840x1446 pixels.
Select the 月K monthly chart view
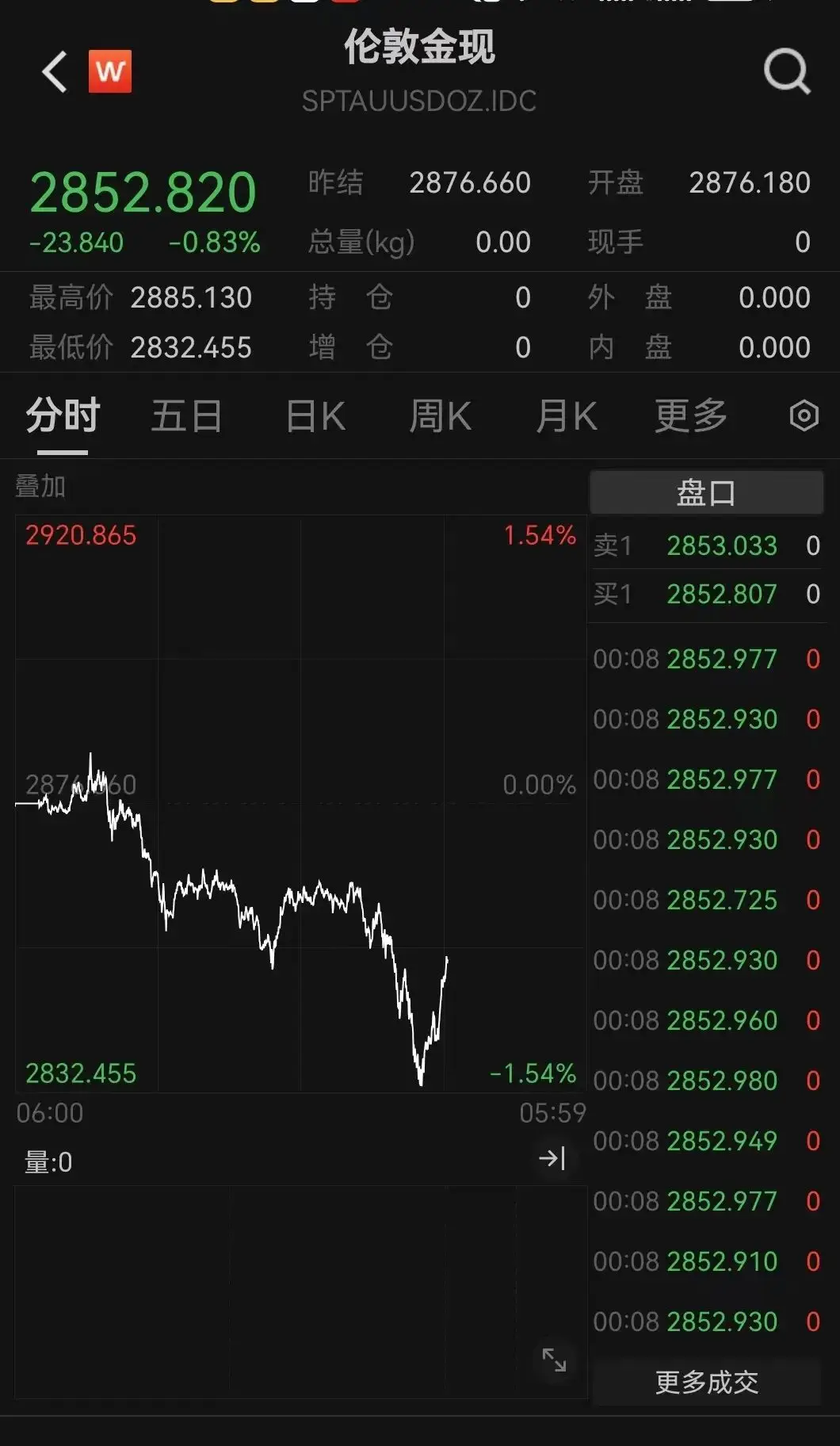click(x=566, y=415)
